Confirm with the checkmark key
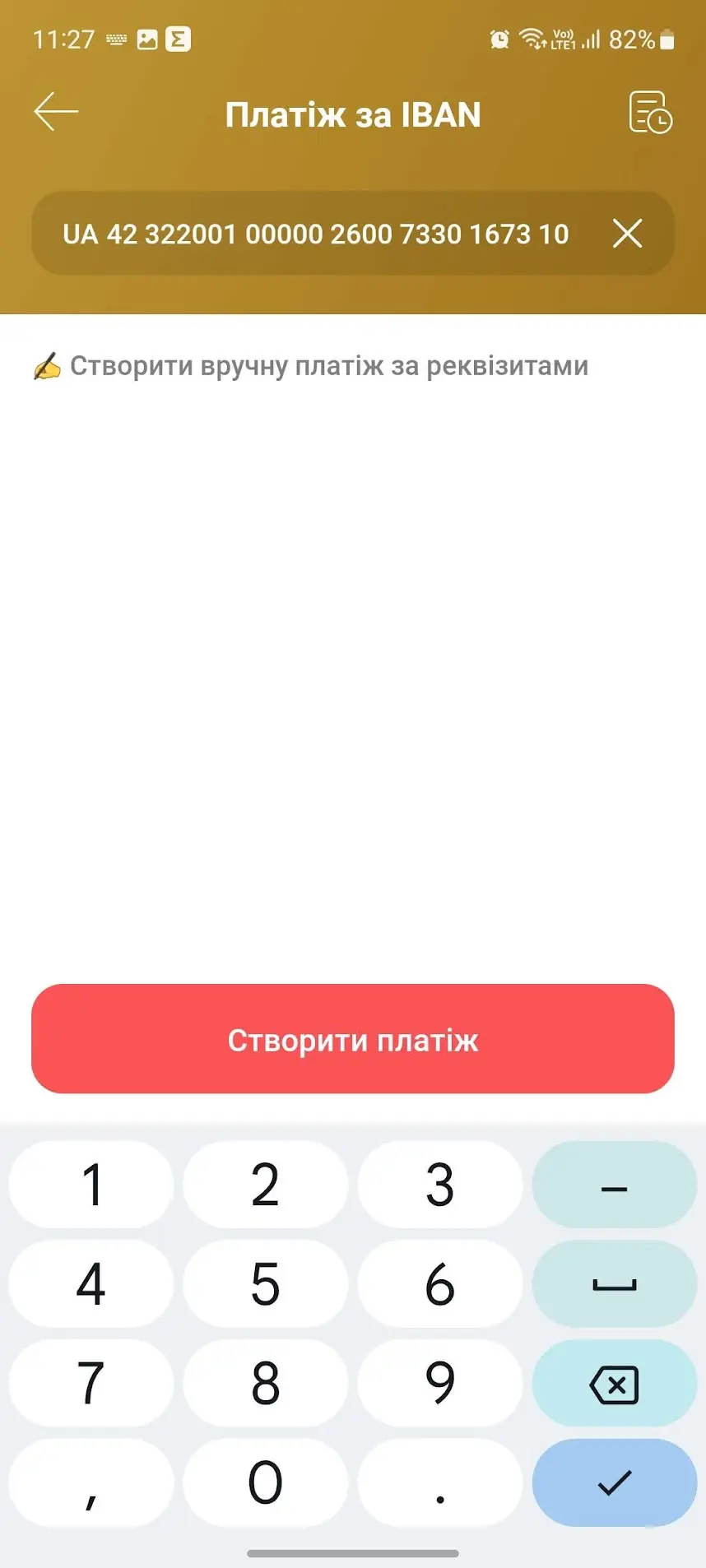 (615, 1482)
